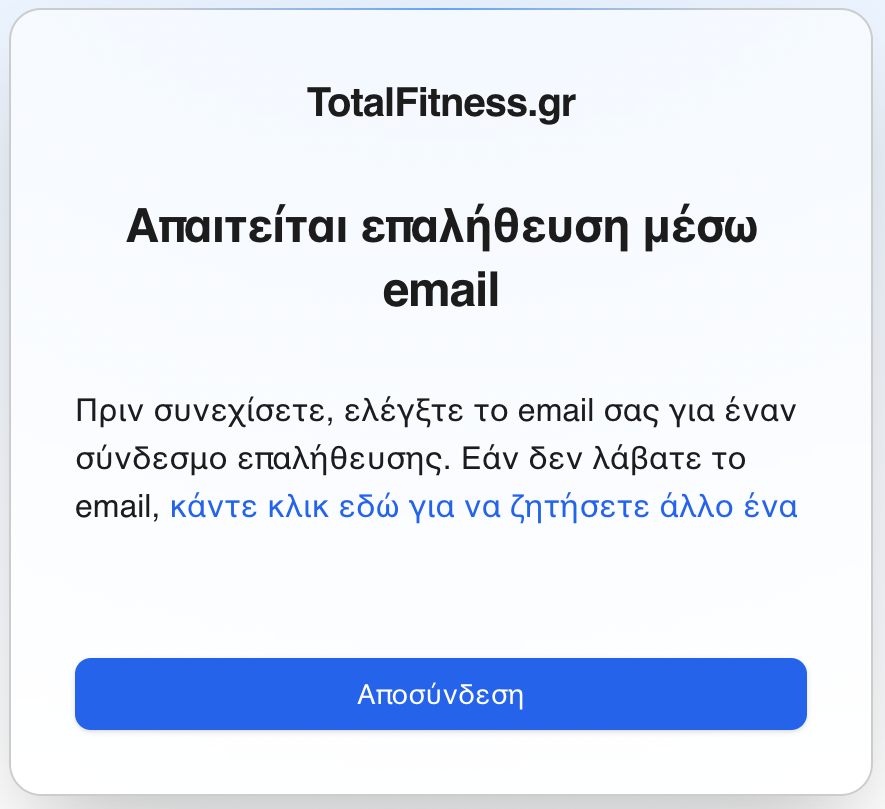Request another verification email via the blue link
Screen dimensions: 885x809
(x=483, y=507)
